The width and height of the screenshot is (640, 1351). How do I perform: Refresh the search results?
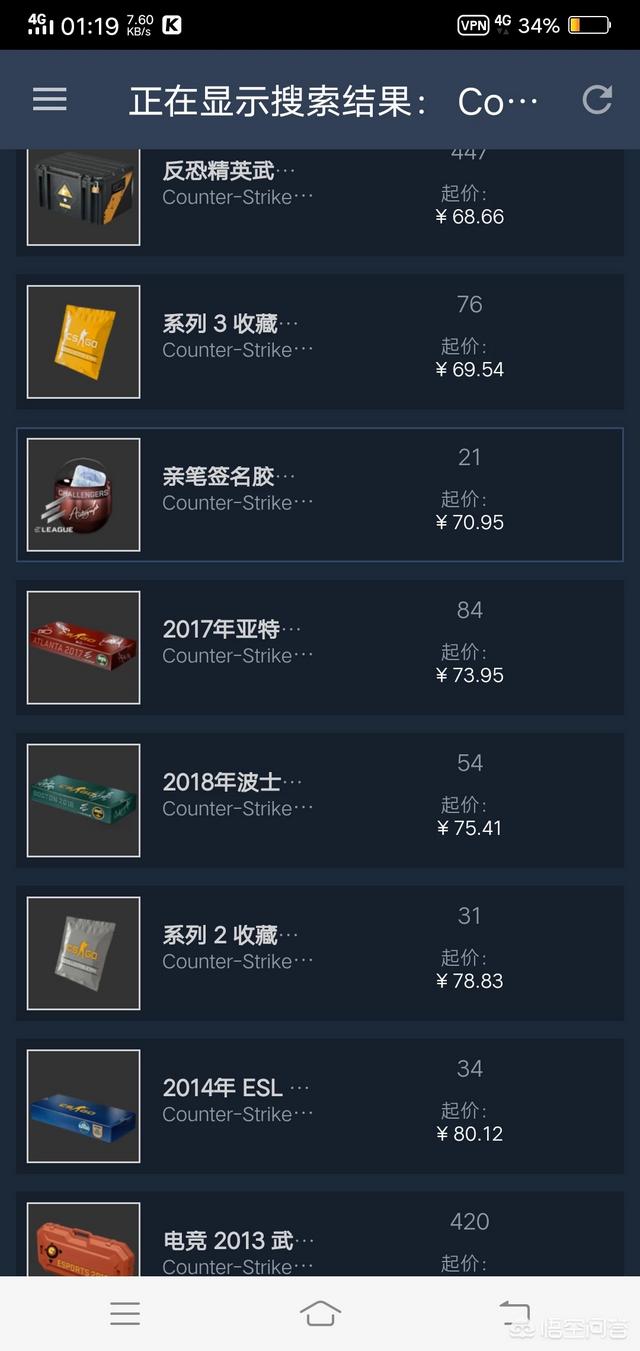coord(597,99)
